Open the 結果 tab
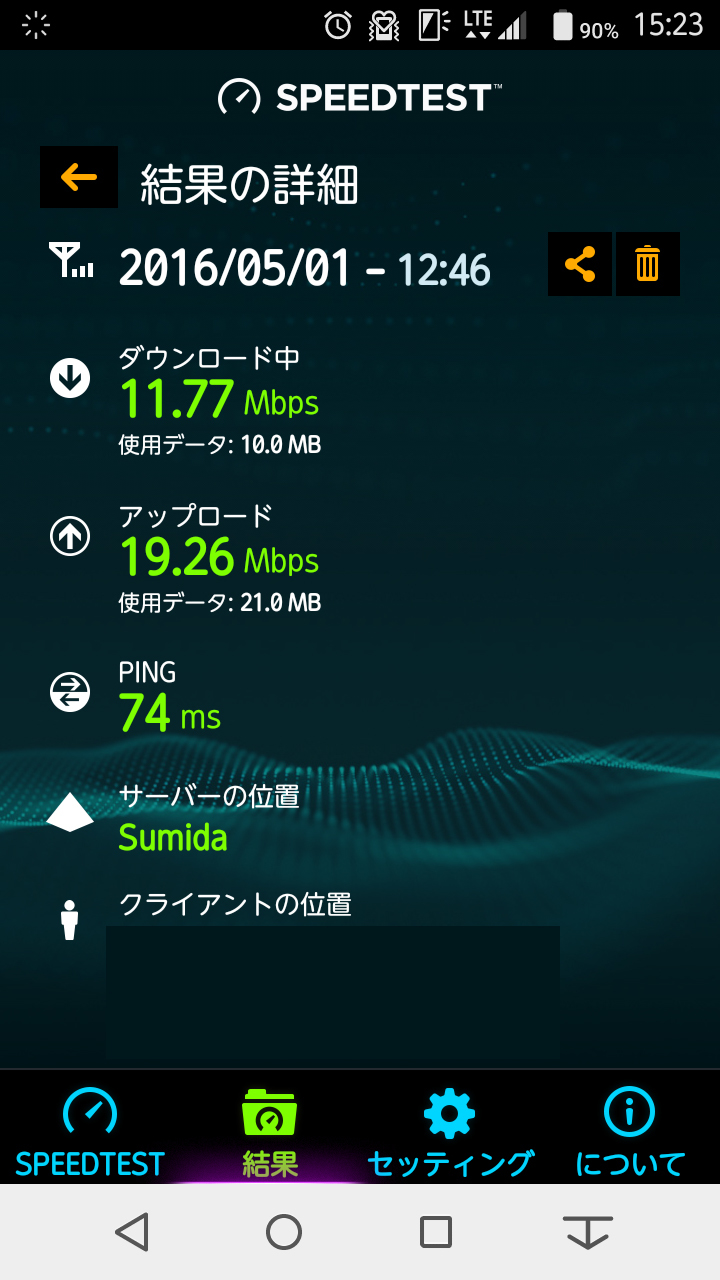 (270, 1131)
